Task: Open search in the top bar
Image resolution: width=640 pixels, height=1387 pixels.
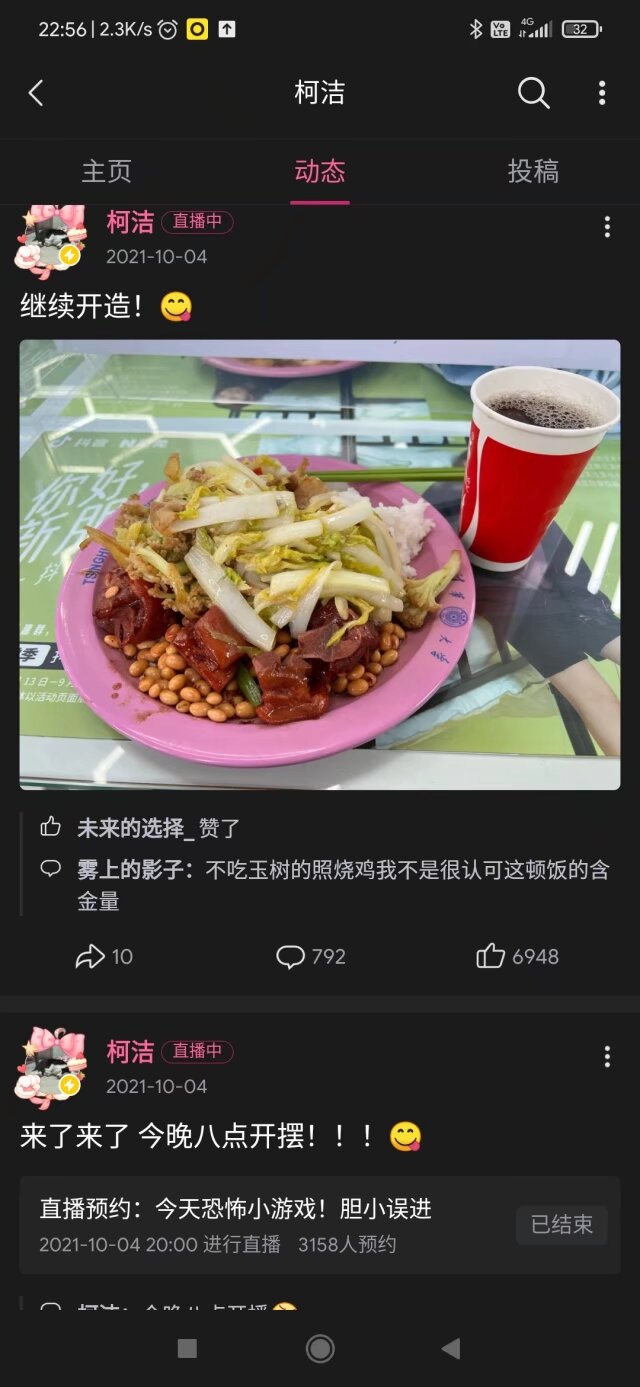Action: pos(533,93)
